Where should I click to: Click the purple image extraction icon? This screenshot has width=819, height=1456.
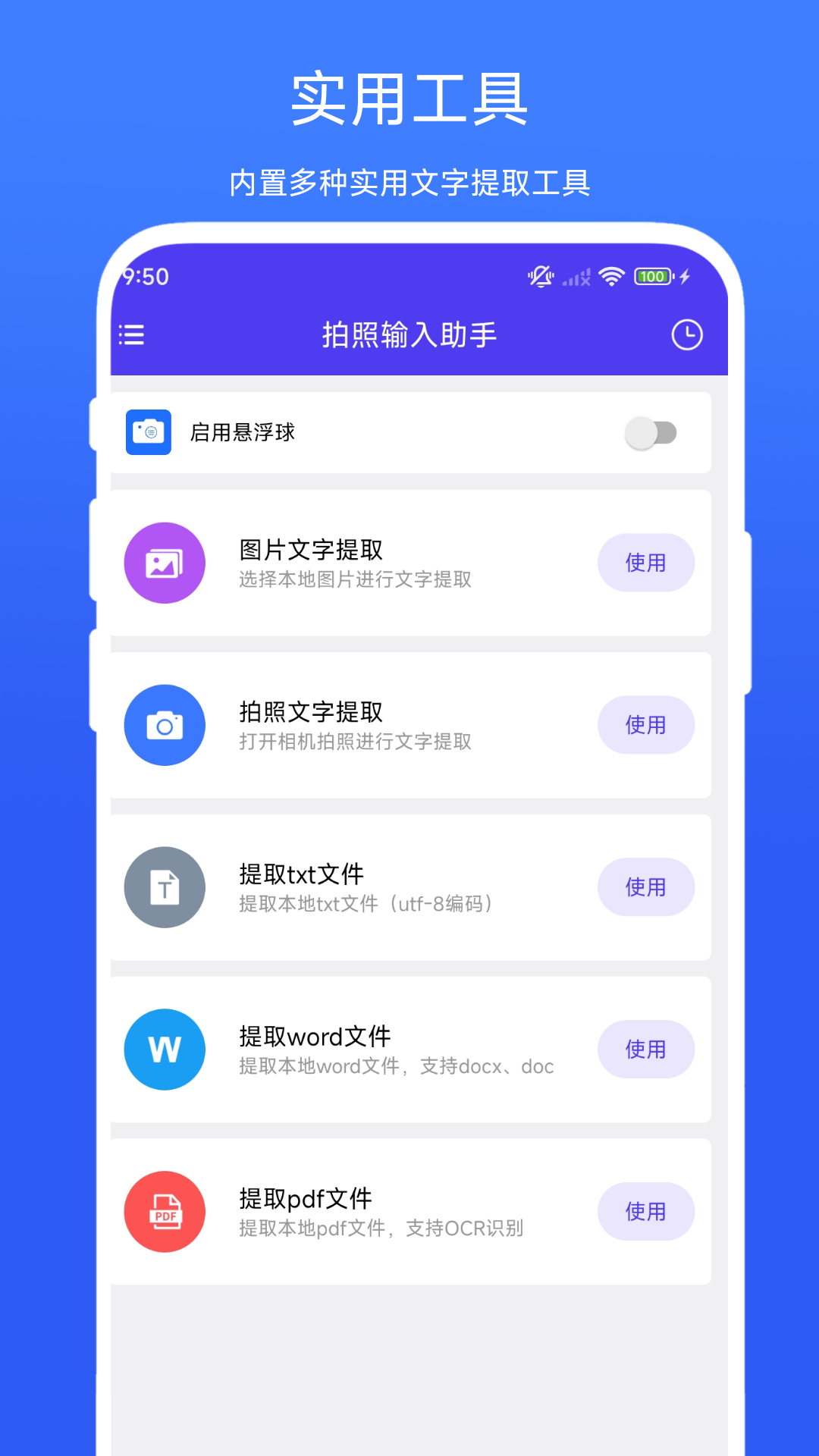tap(165, 563)
